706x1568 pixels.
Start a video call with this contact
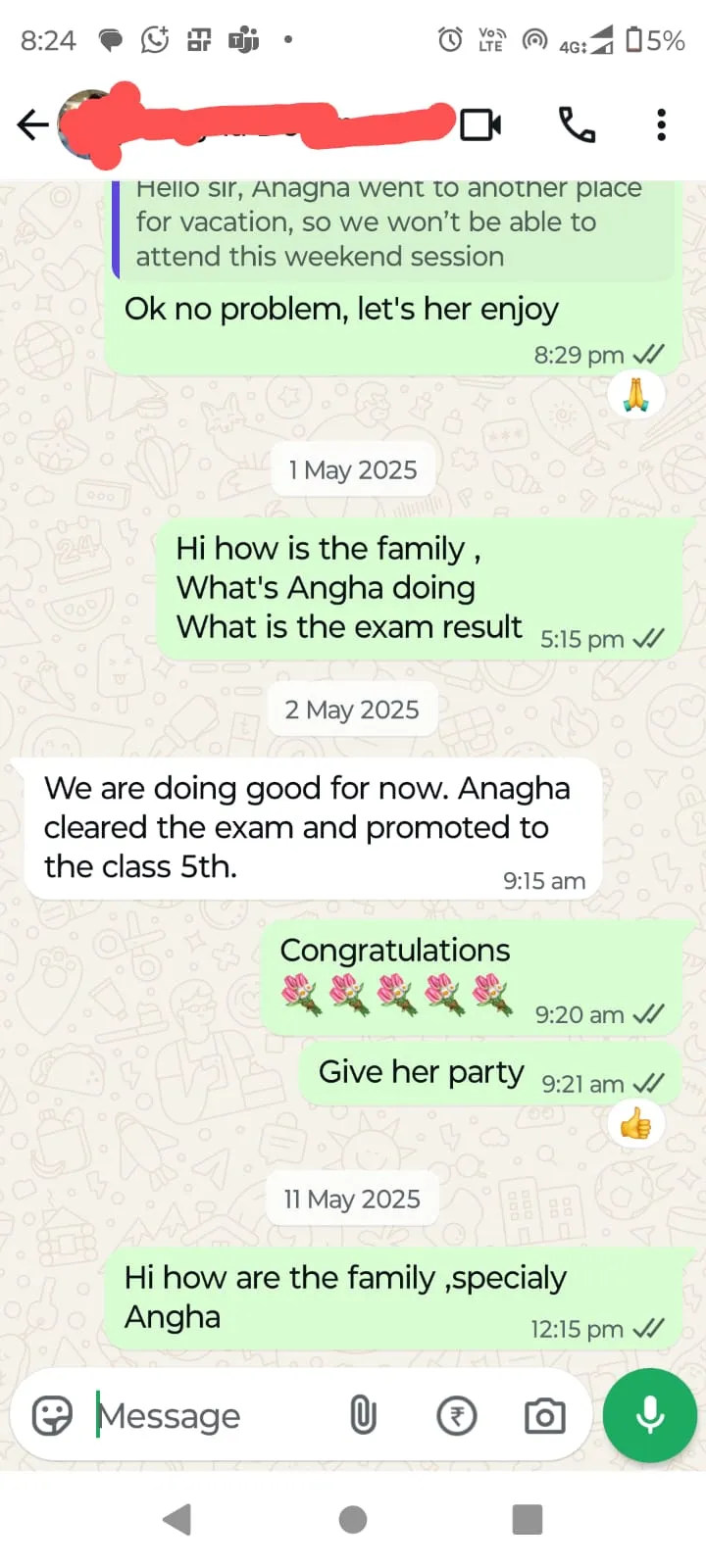tap(480, 125)
